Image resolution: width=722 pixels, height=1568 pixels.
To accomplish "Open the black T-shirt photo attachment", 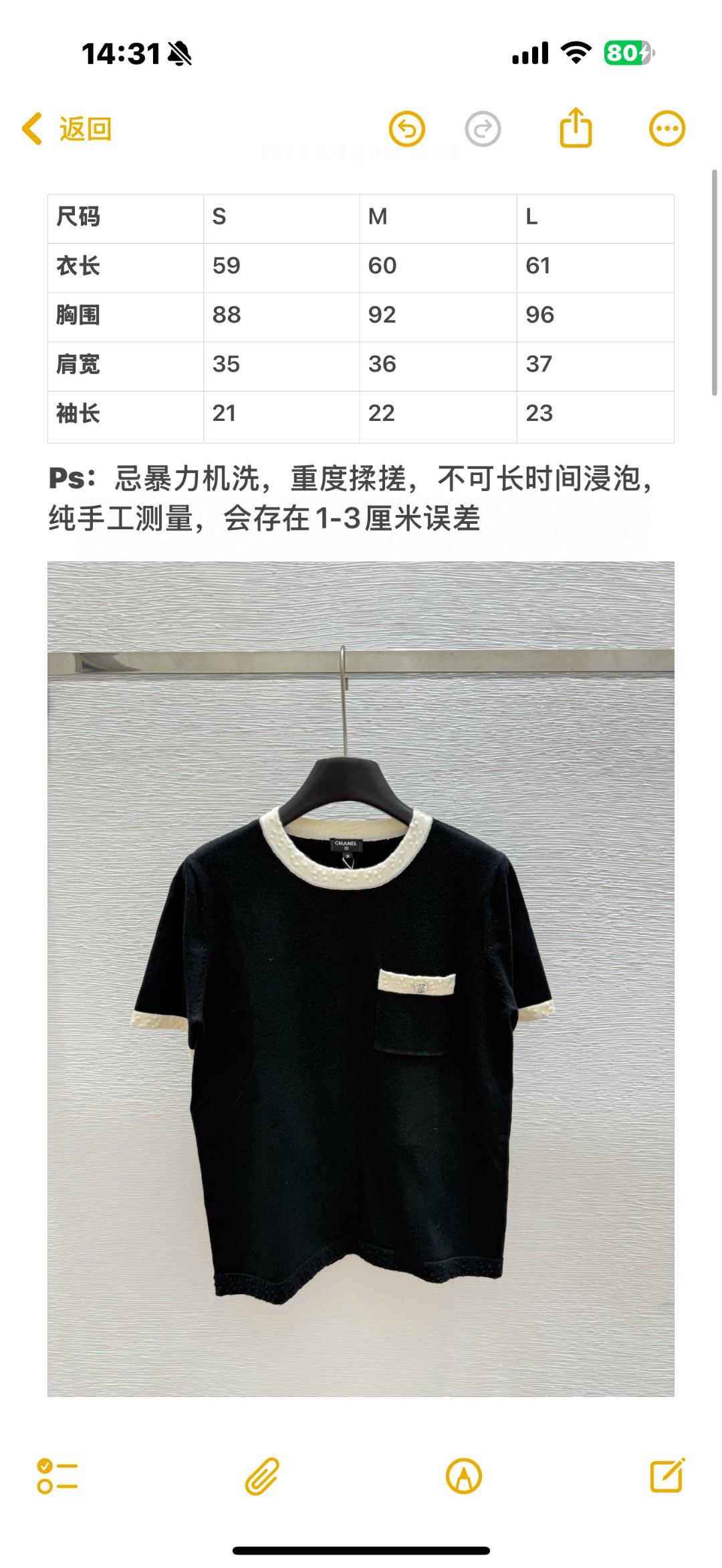I will coord(361,978).
